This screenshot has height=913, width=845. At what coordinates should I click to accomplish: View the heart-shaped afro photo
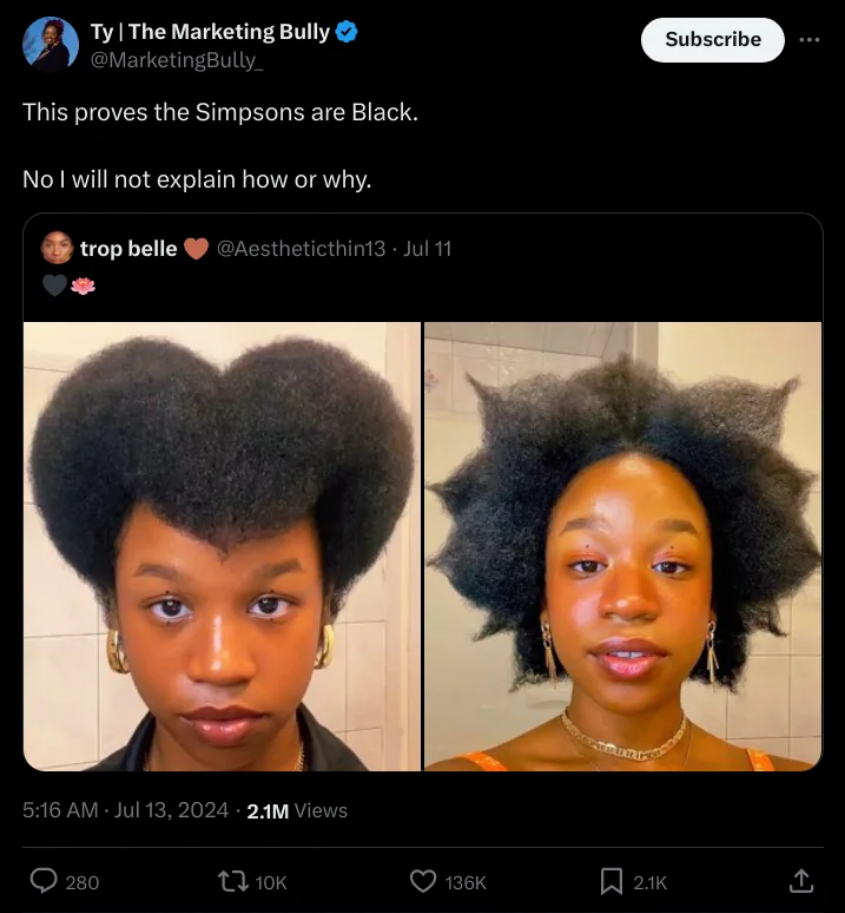coord(222,546)
